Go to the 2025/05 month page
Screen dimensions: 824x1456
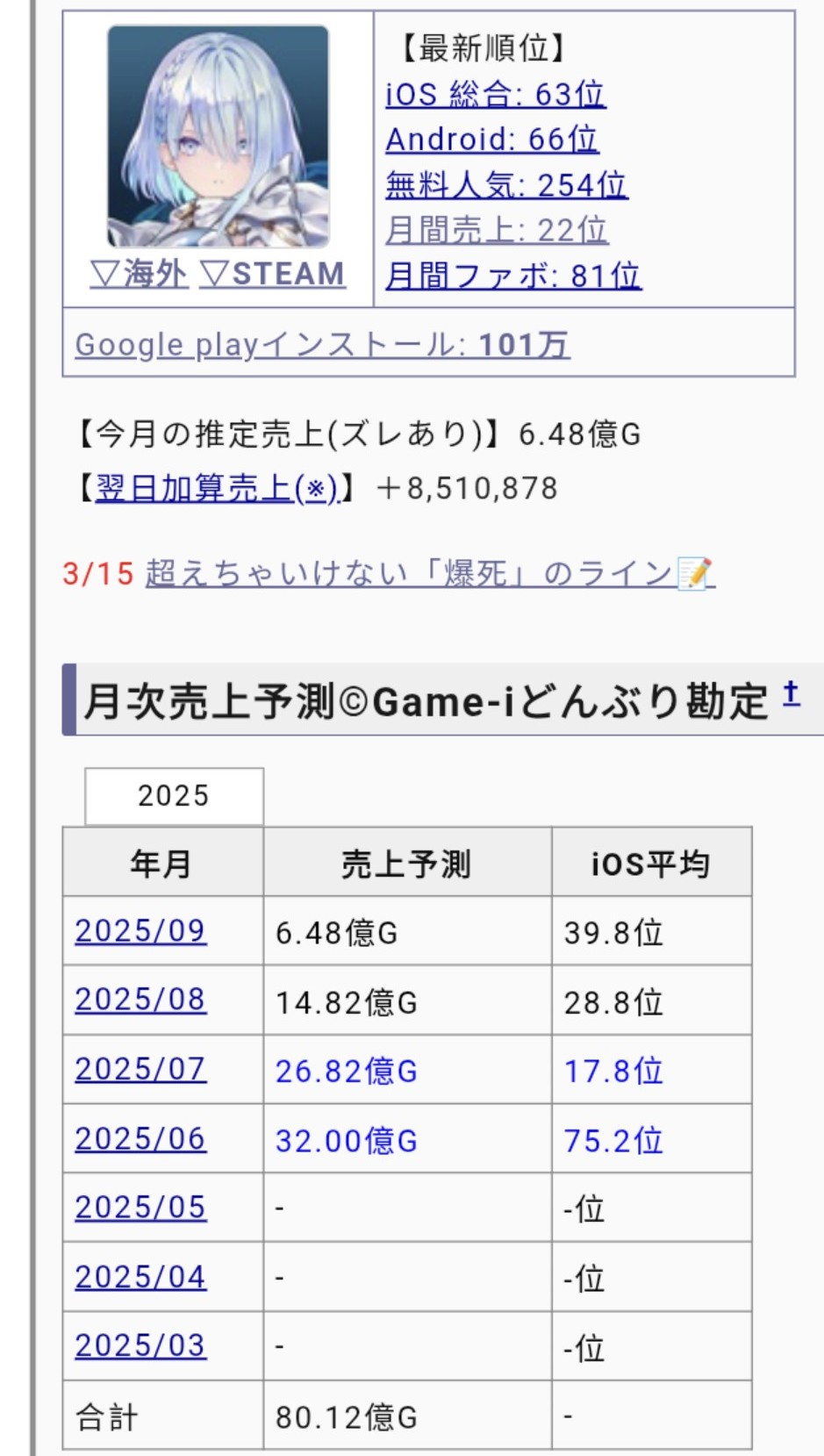[140, 1208]
